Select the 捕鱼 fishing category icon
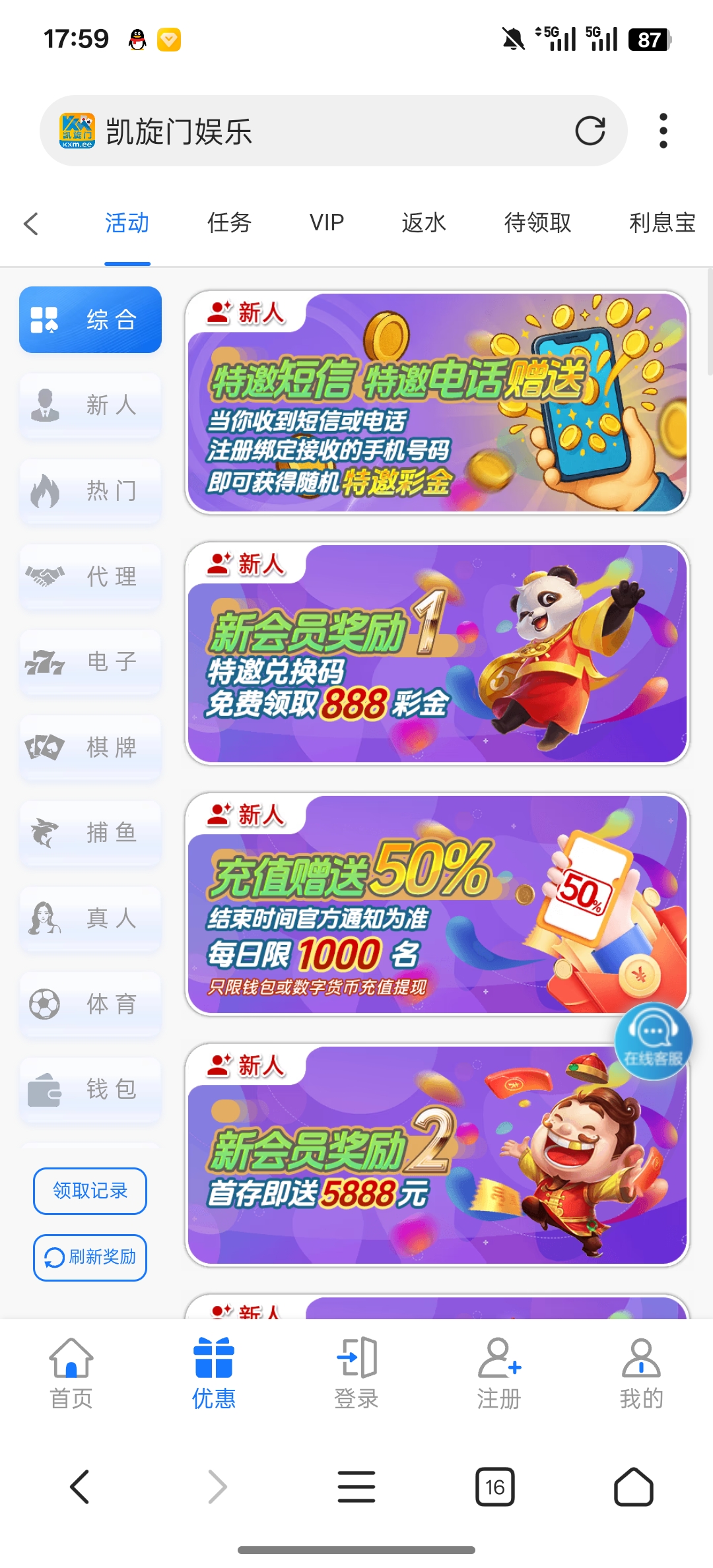 (90, 834)
